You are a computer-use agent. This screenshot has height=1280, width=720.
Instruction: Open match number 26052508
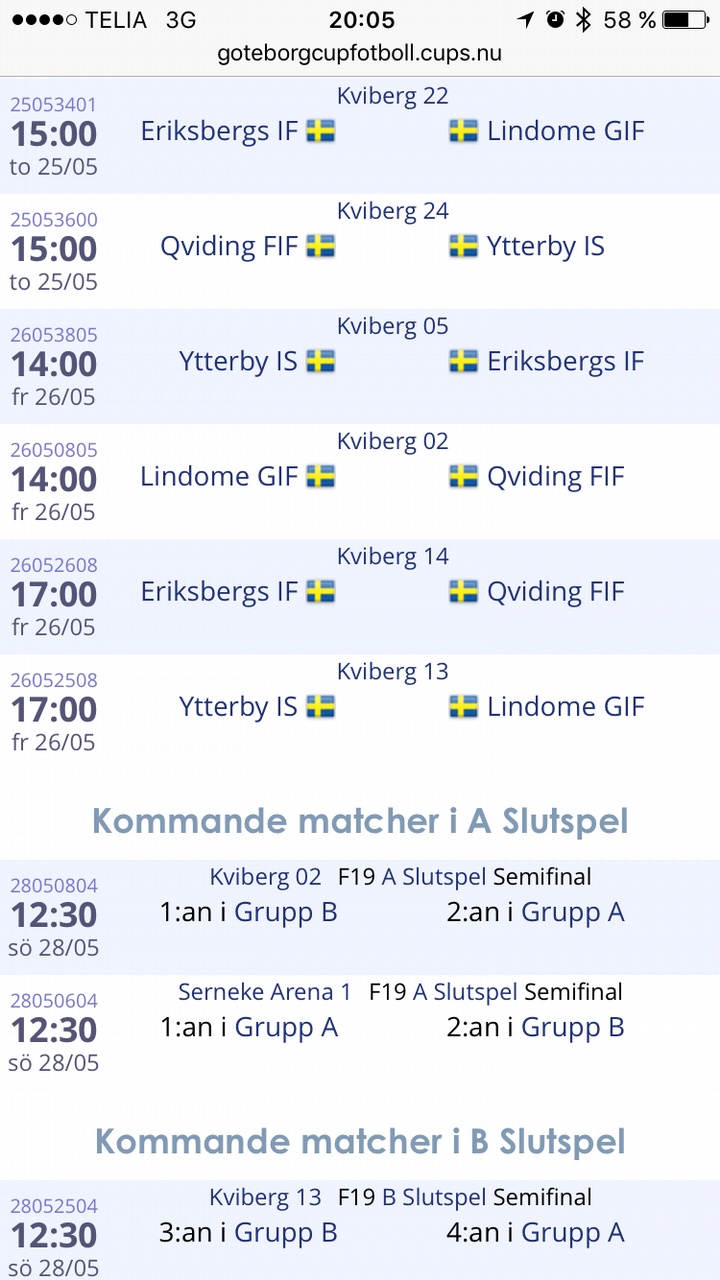point(54,680)
